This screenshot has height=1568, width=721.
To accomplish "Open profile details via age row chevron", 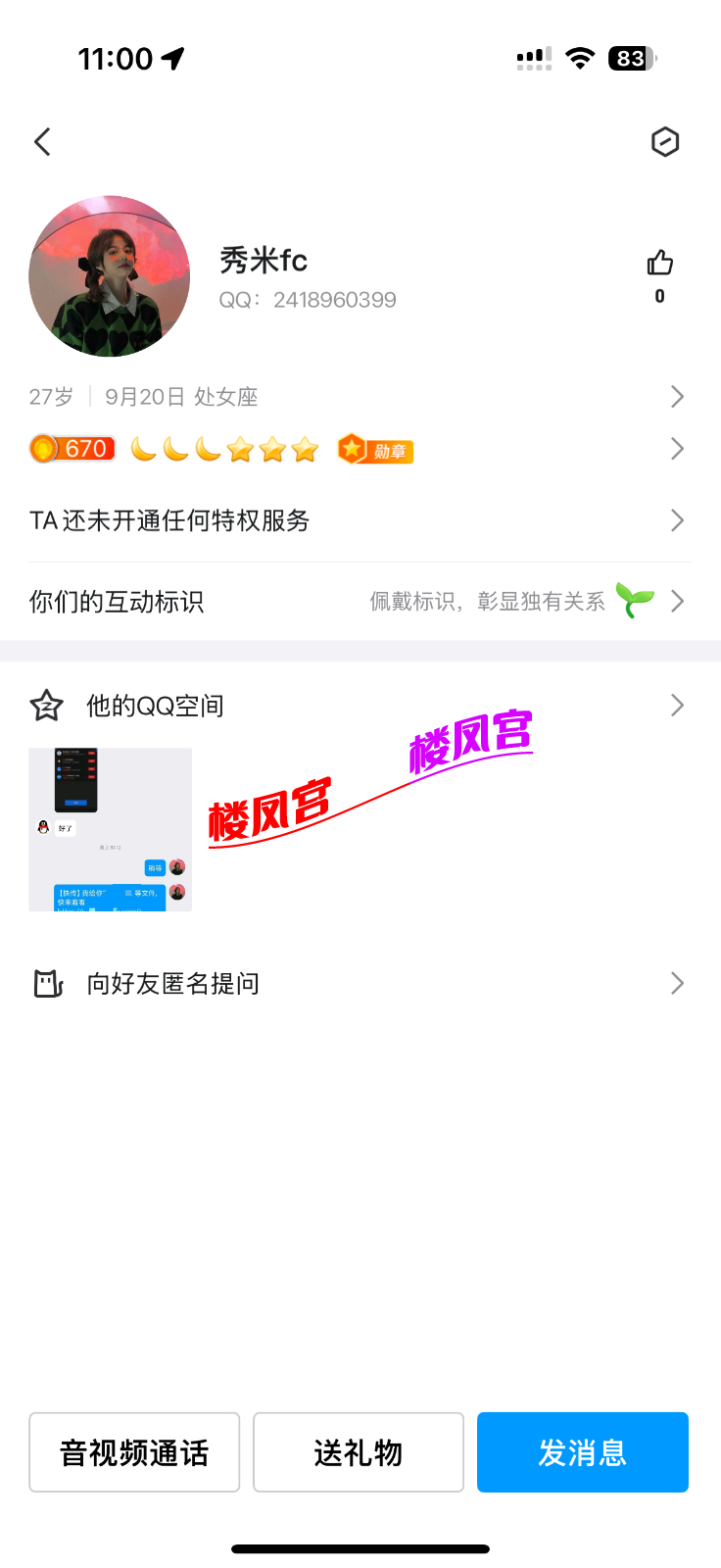I will coord(676,397).
